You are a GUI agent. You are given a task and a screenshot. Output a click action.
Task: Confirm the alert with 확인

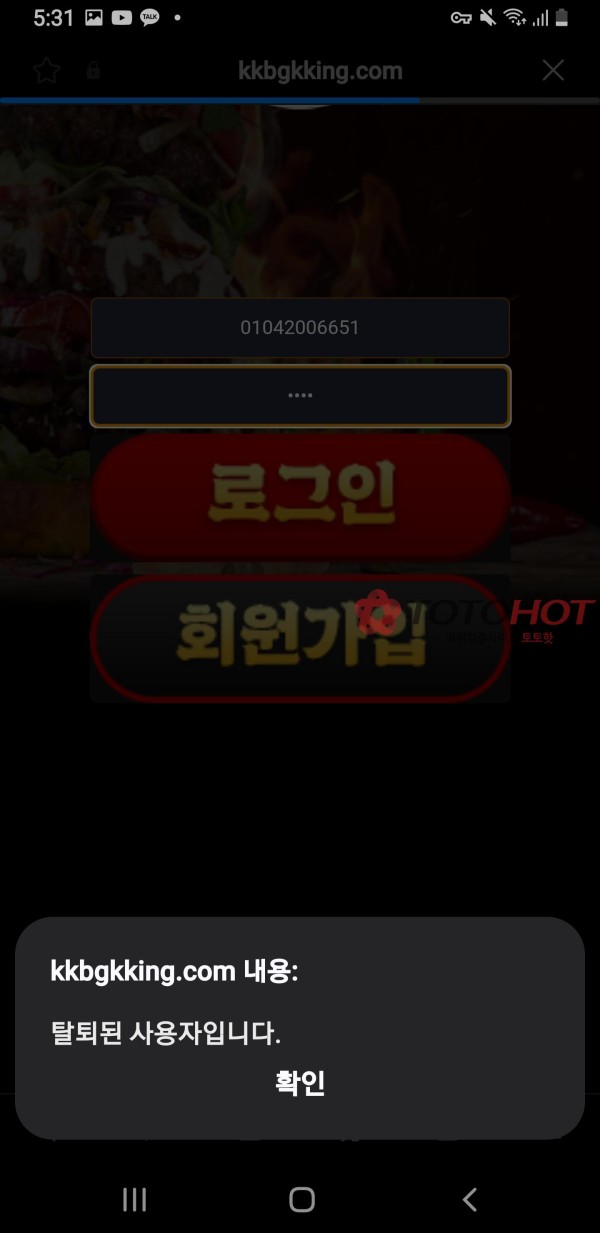(x=300, y=1083)
